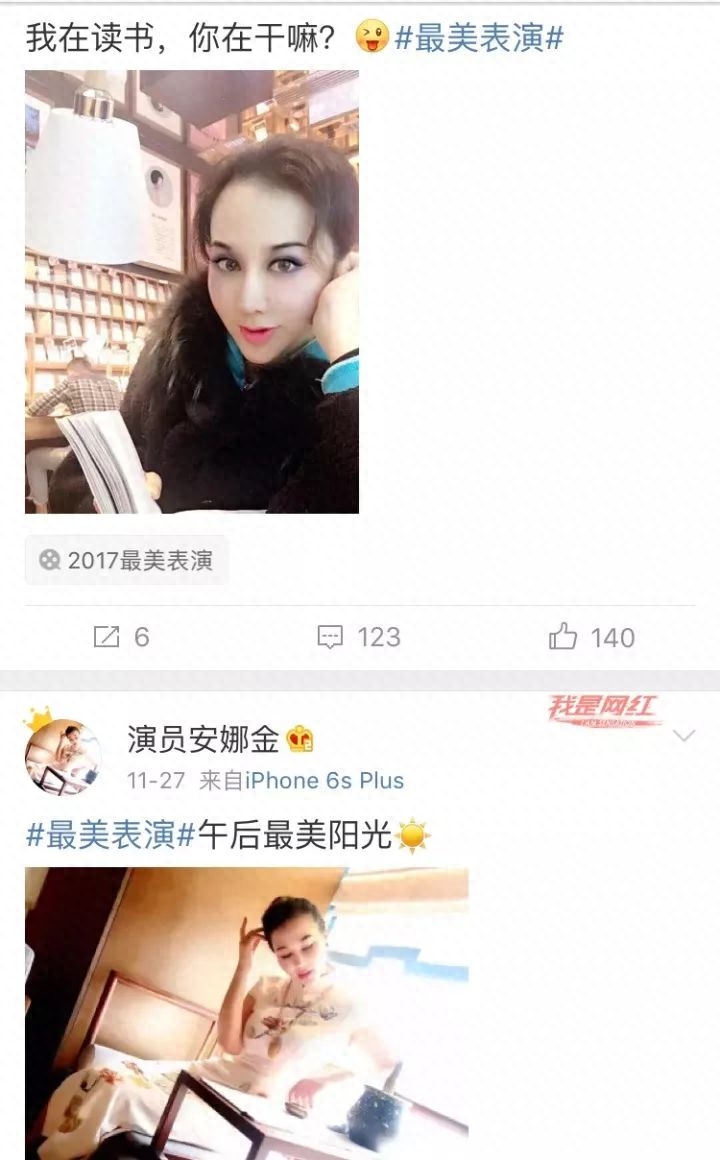Open the 2017最美表演 topic chip
Image resolution: width=720 pixels, height=1160 pixels.
(x=127, y=560)
